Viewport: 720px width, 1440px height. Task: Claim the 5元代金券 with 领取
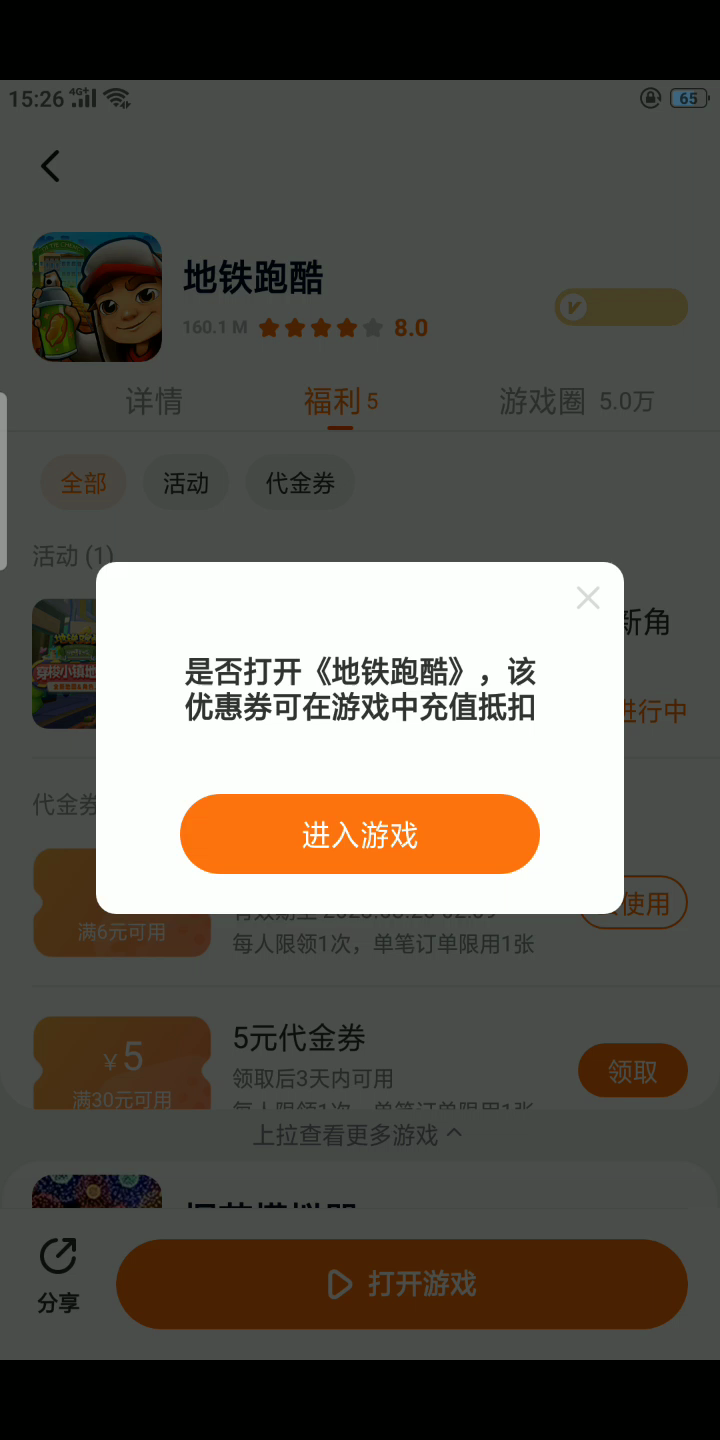632,1071
